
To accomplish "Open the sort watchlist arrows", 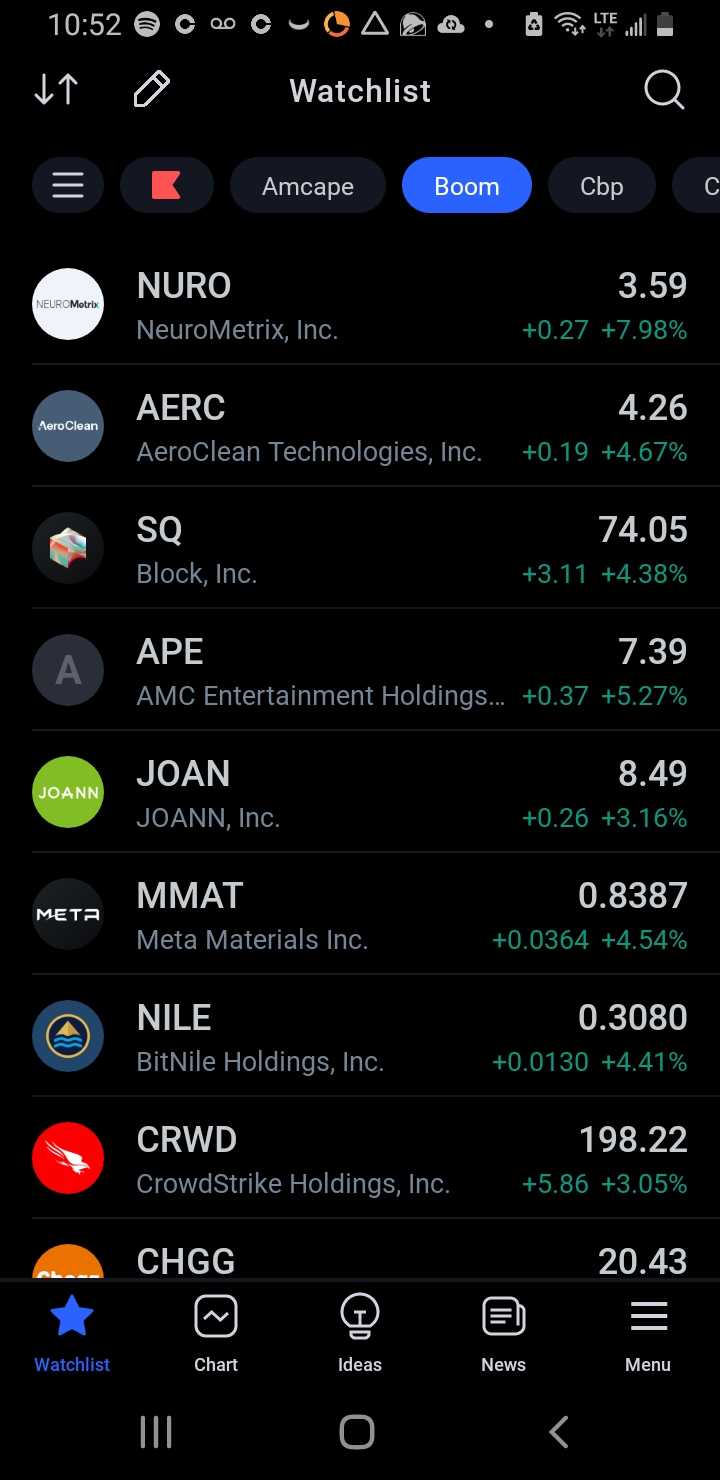I will pos(56,90).
